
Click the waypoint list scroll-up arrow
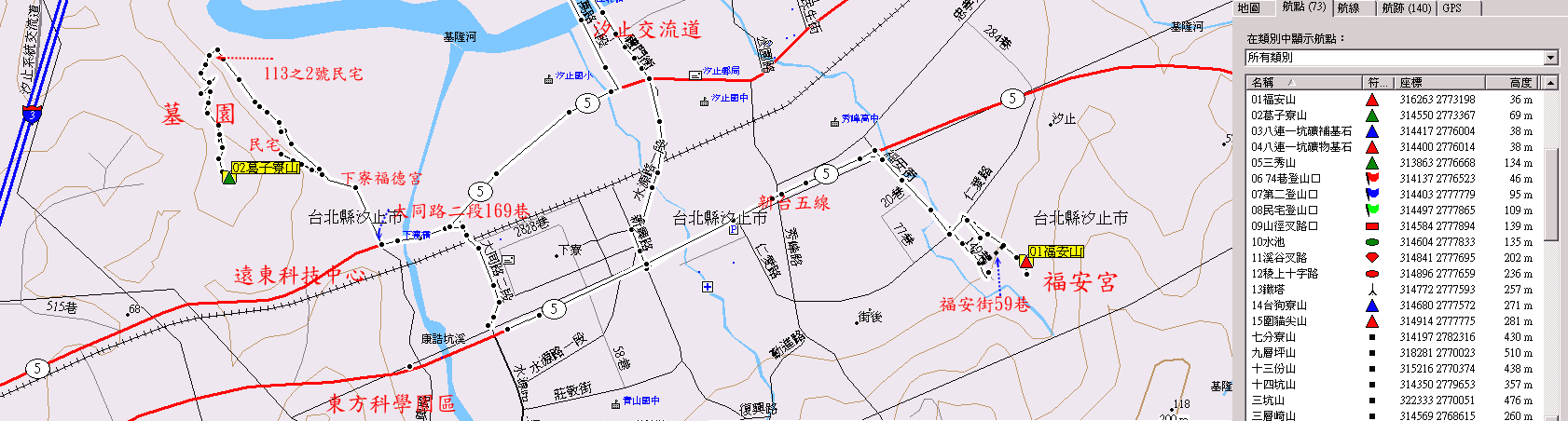[1551, 83]
